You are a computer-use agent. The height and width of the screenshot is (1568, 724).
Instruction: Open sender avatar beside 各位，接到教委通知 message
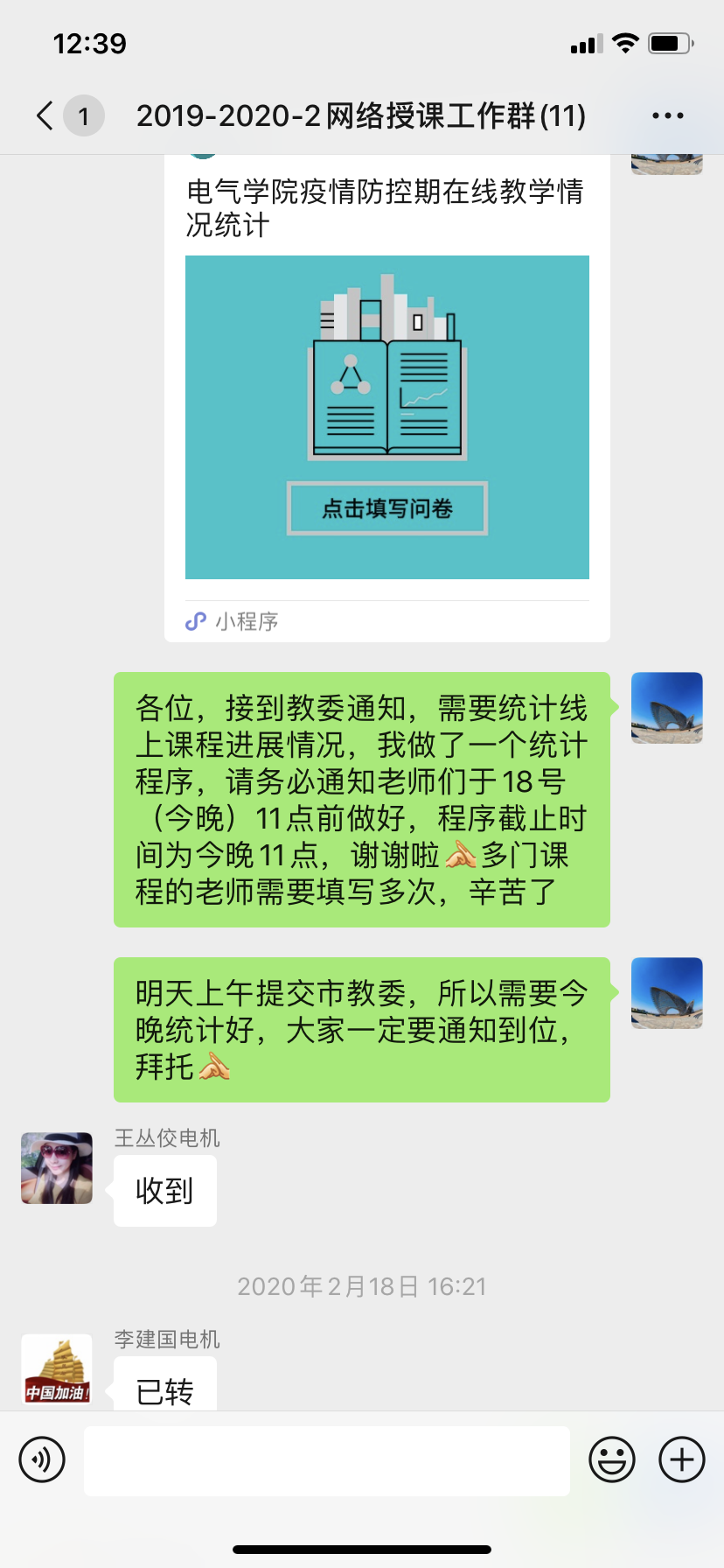pyautogui.click(x=666, y=708)
